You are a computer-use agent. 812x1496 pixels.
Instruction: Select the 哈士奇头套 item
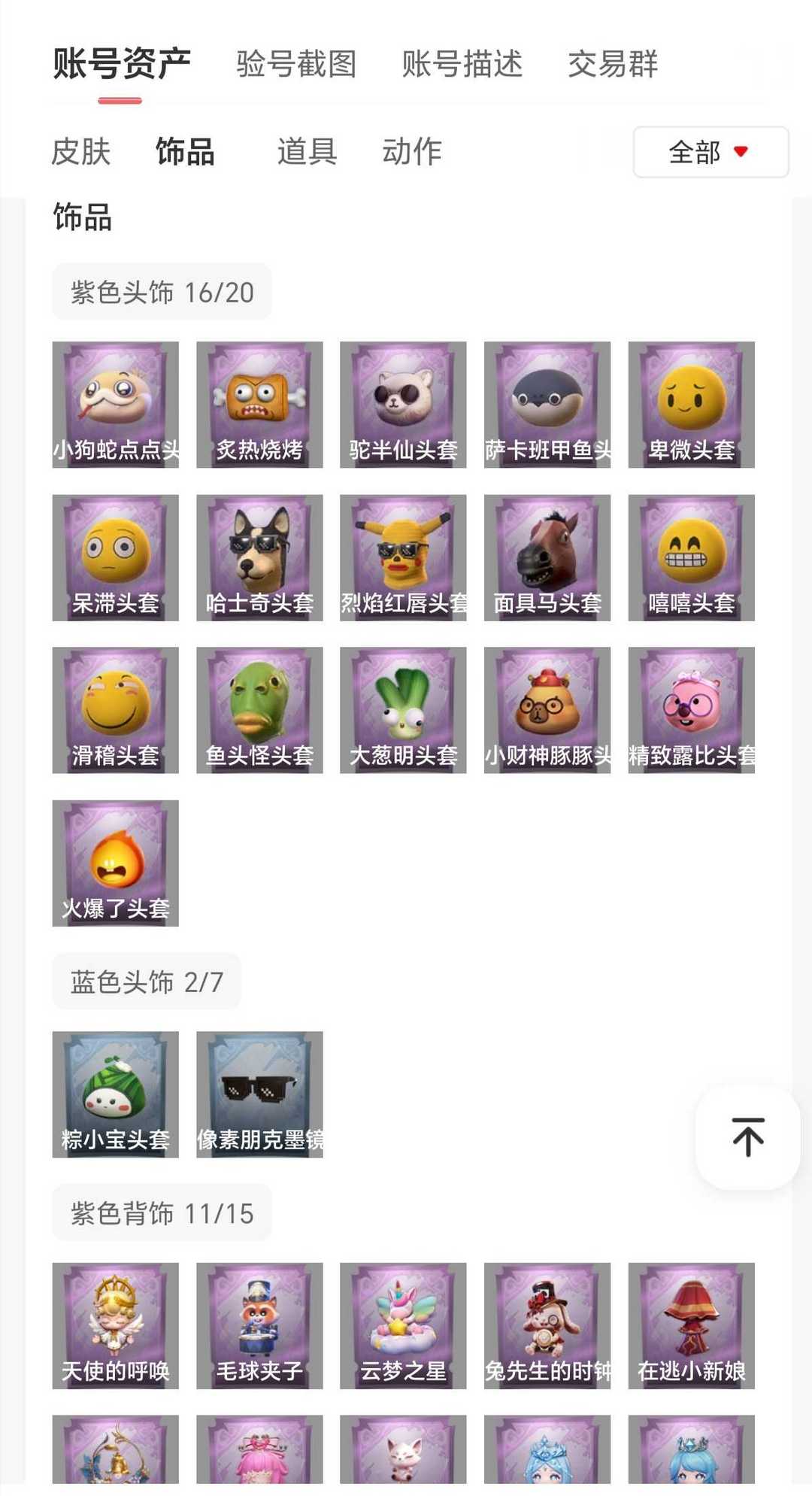[x=259, y=557]
